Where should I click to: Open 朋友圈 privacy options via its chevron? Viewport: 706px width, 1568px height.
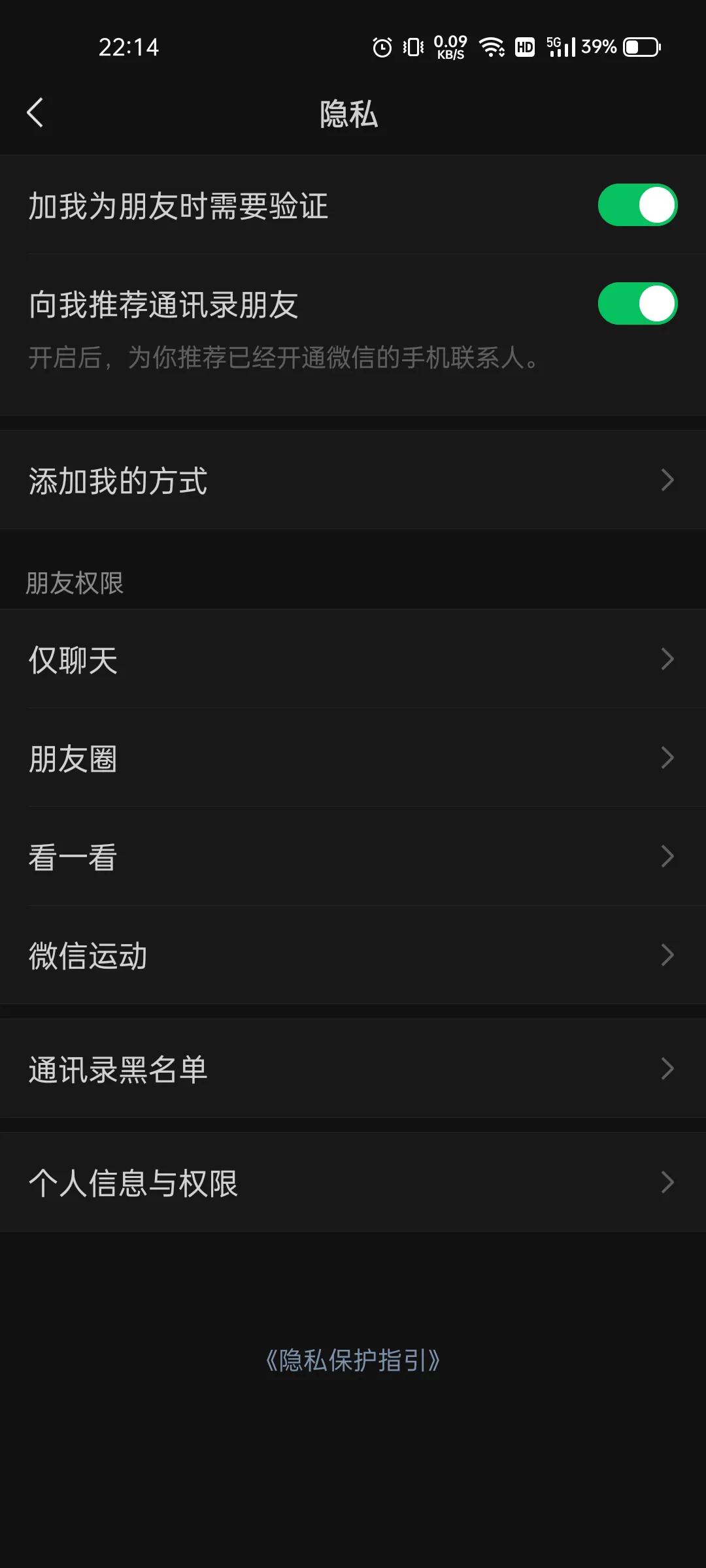pyautogui.click(x=667, y=758)
